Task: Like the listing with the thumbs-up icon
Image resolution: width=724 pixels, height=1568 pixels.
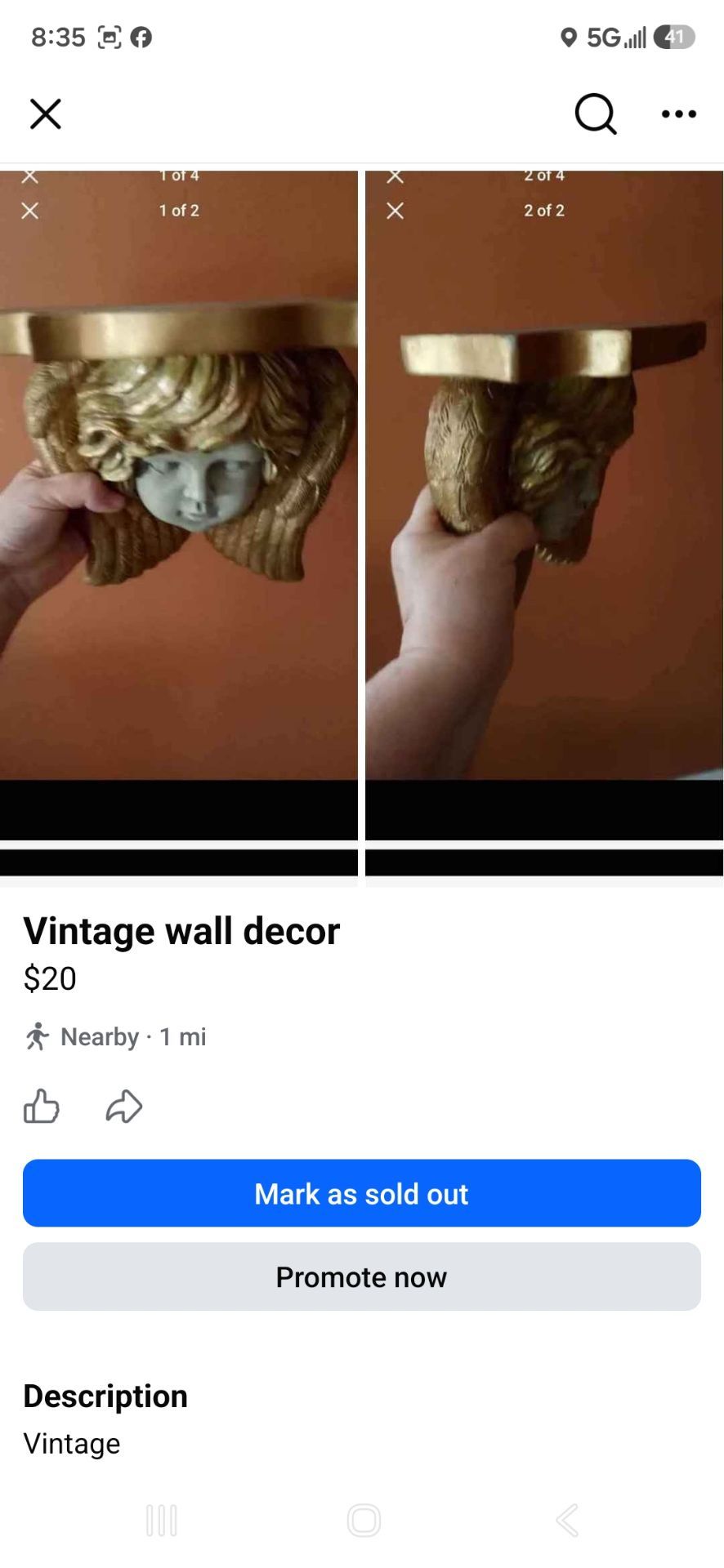Action: coord(42,1107)
